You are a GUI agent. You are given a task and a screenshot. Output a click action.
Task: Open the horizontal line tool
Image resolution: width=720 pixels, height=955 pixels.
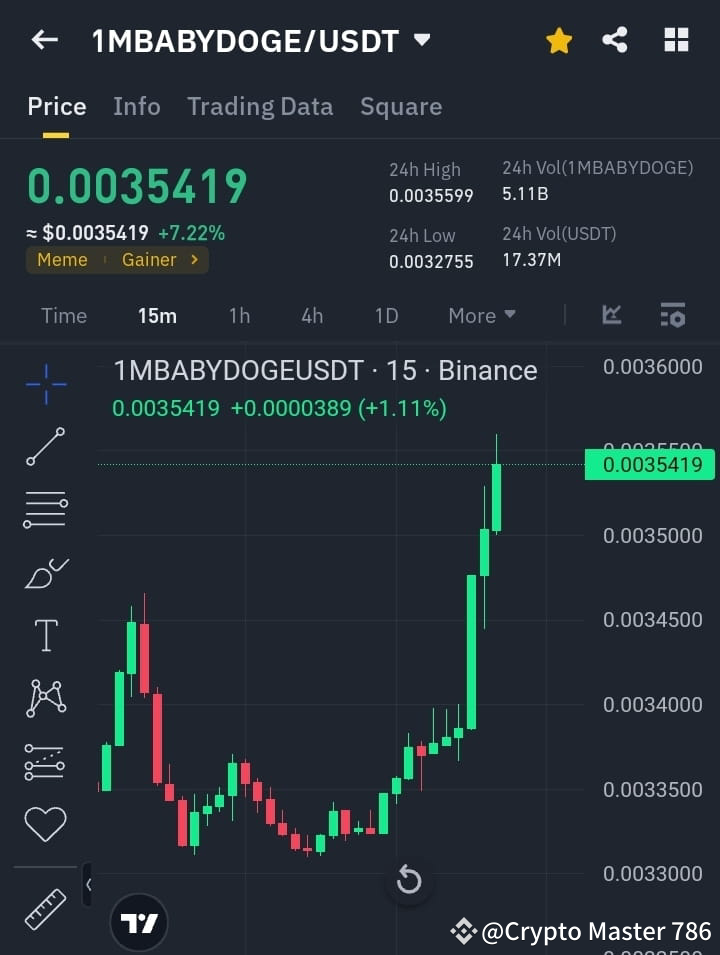click(44, 509)
